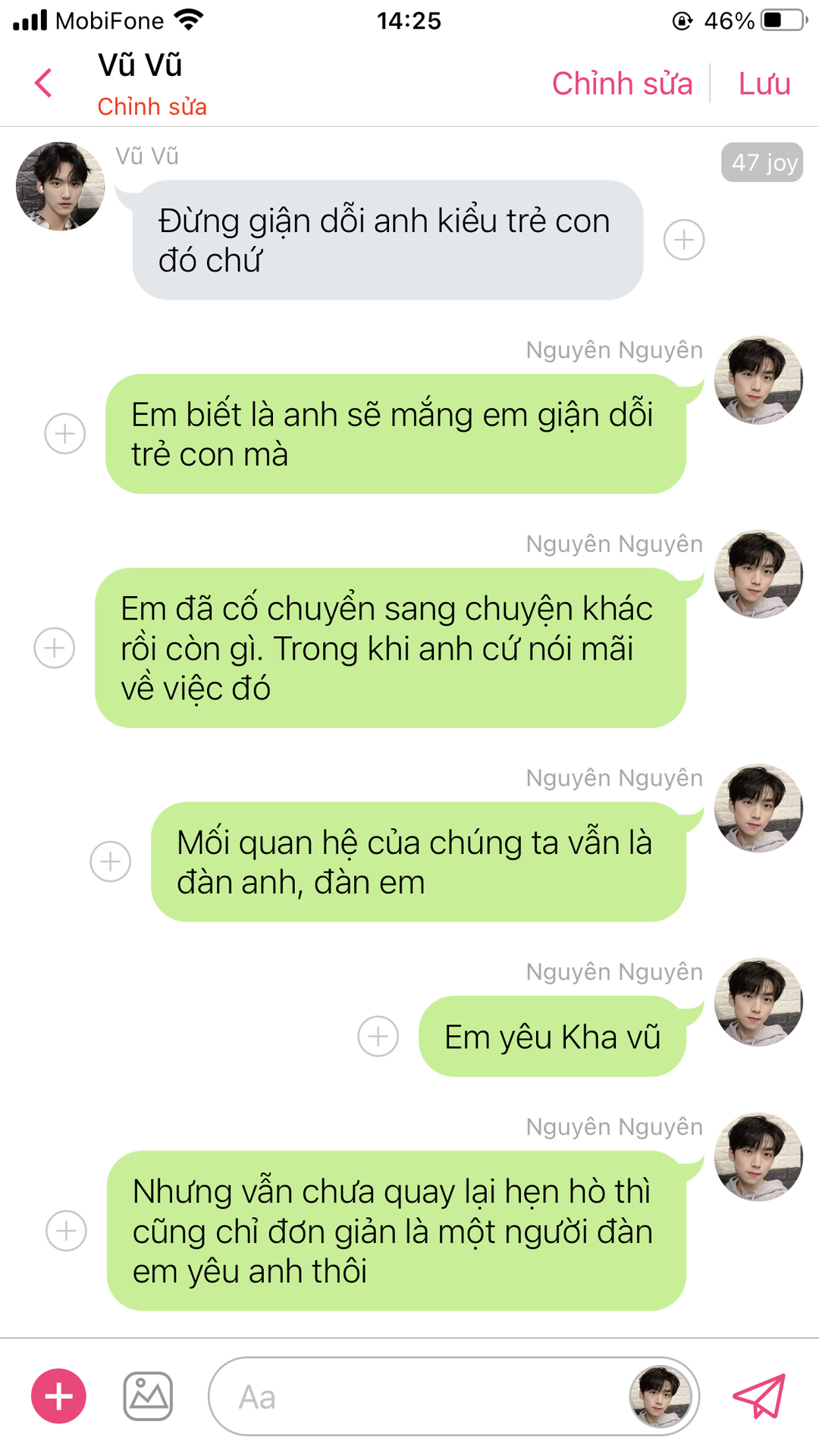Open the image picker icon

click(148, 1396)
